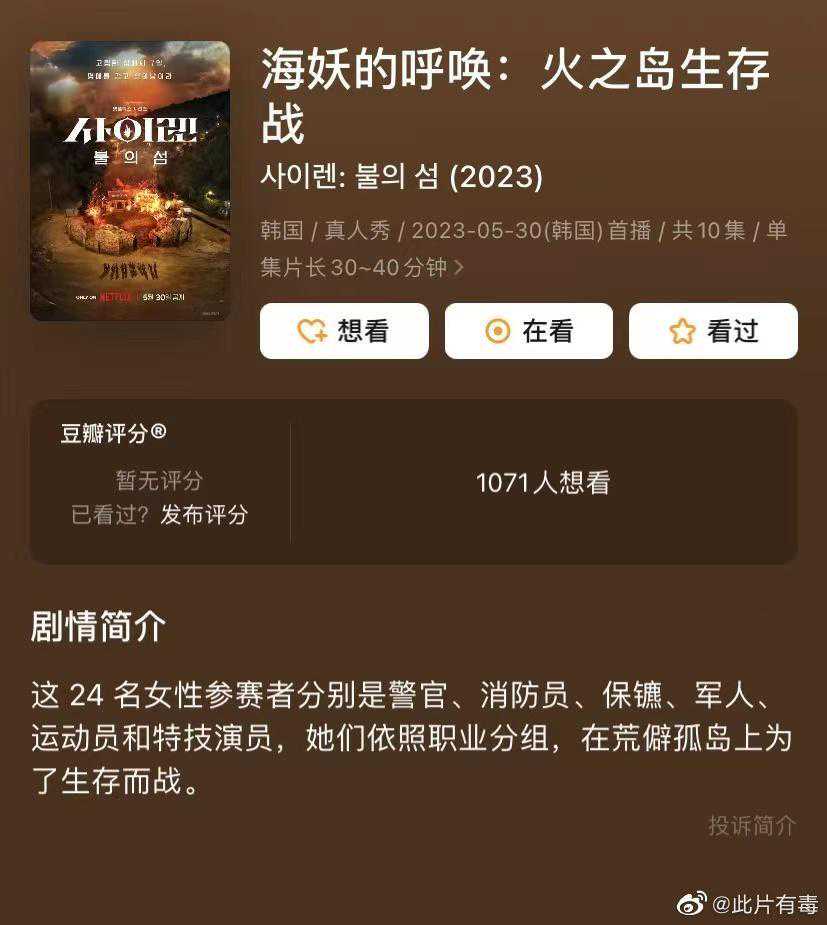Screen dimensions: 827x925
Task: Select the 在看 button
Action: click(528, 331)
